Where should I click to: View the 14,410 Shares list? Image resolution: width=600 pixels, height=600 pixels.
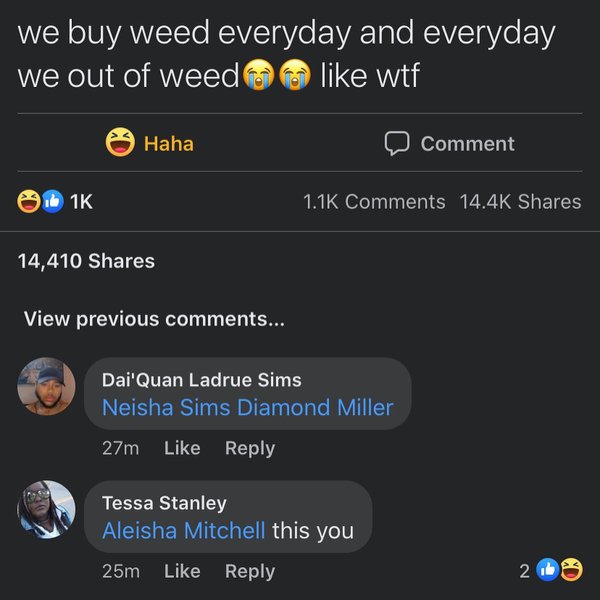click(87, 261)
